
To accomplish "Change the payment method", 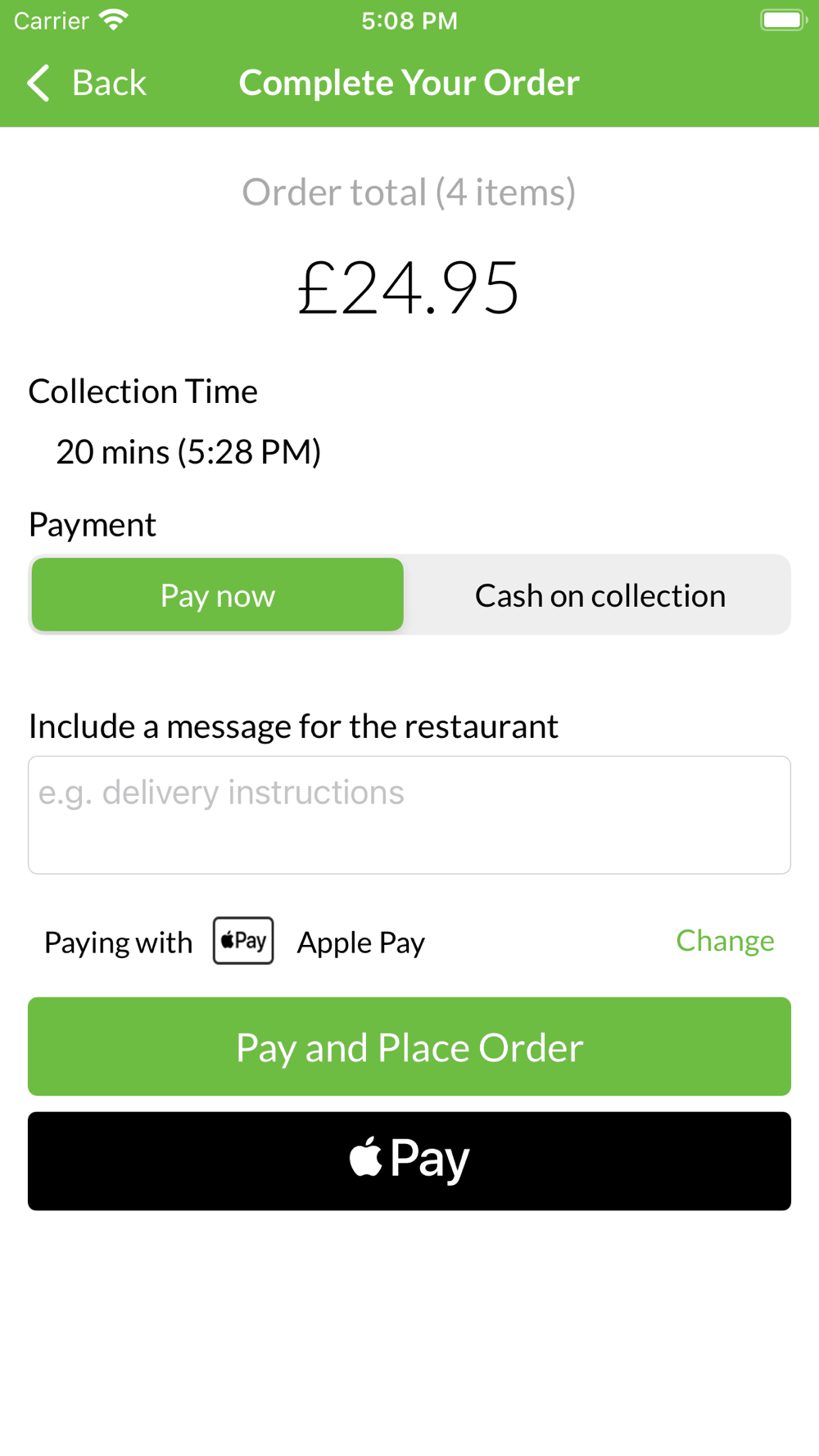I will pyautogui.click(x=725, y=941).
